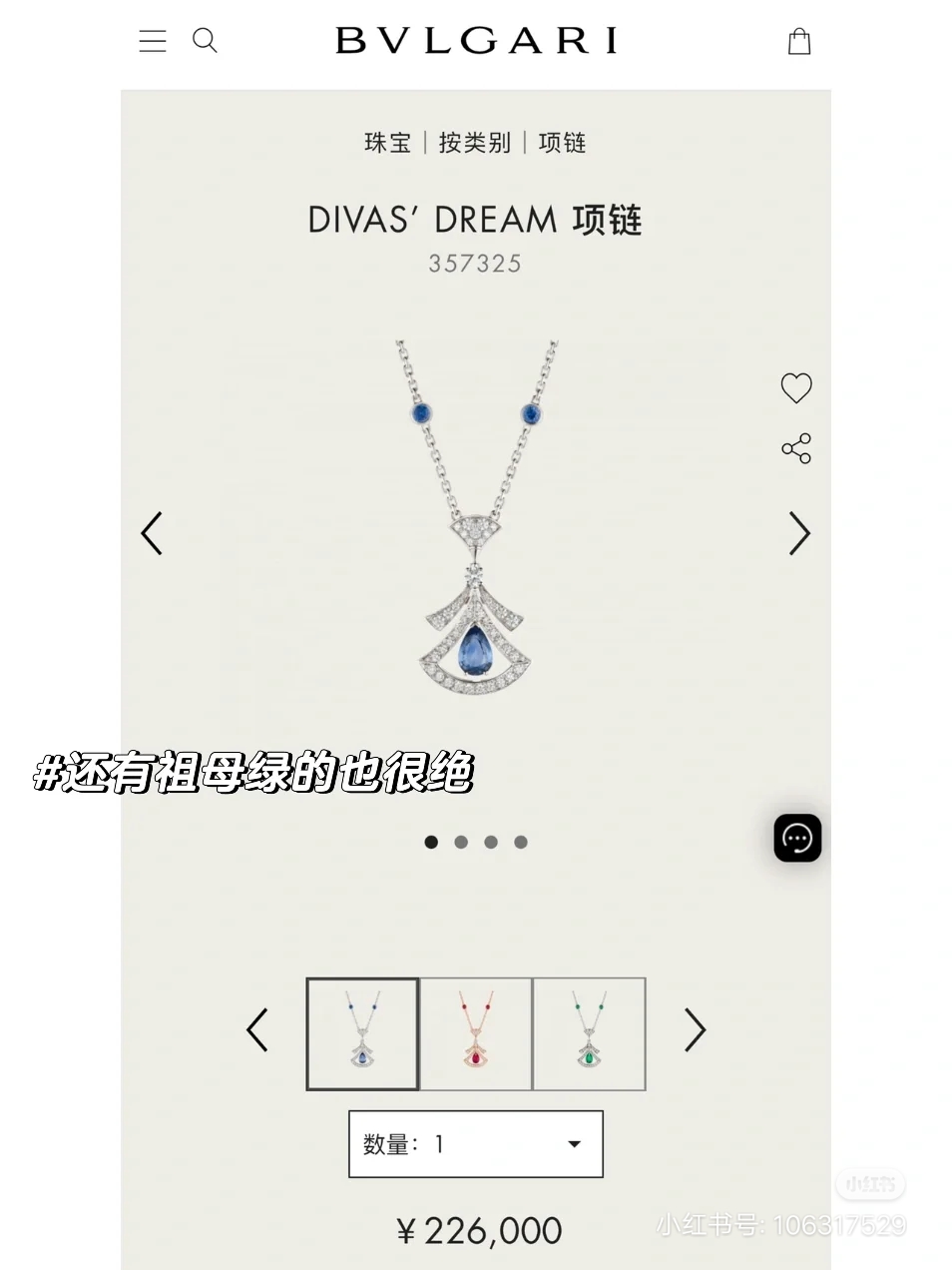Select the blue sapphire necklace variant
952x1270 pixels.
[x=362, y=1033]
